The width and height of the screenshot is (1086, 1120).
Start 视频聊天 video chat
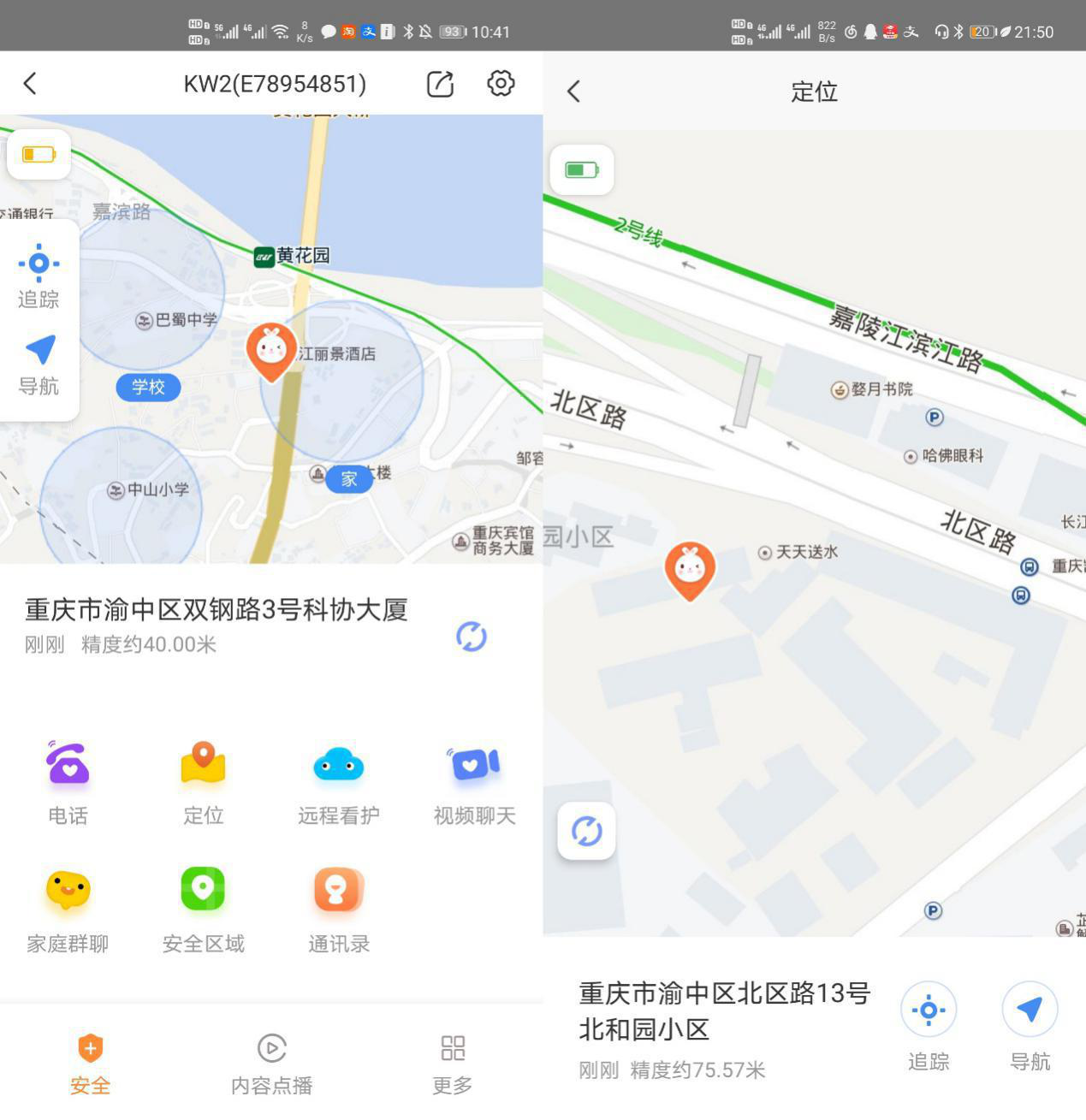[x=474, y=779]
